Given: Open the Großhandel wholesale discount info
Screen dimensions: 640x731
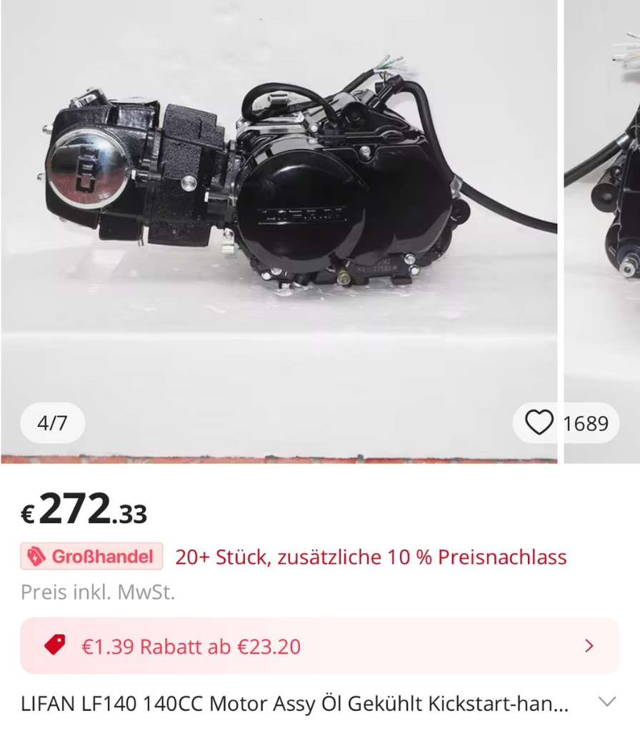Looking at the screenshot, I should (92, 557).
